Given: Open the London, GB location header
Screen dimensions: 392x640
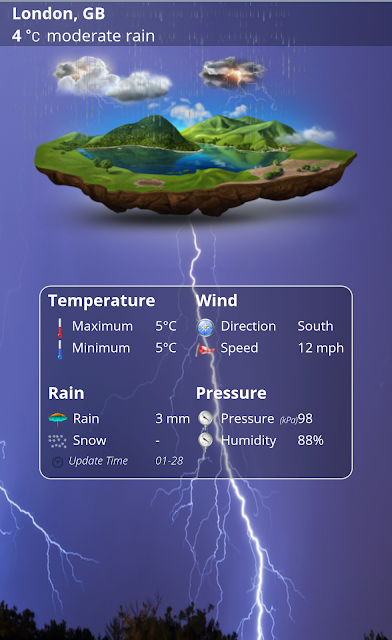Looking at the screenshot, I should [x=58, y=14].
